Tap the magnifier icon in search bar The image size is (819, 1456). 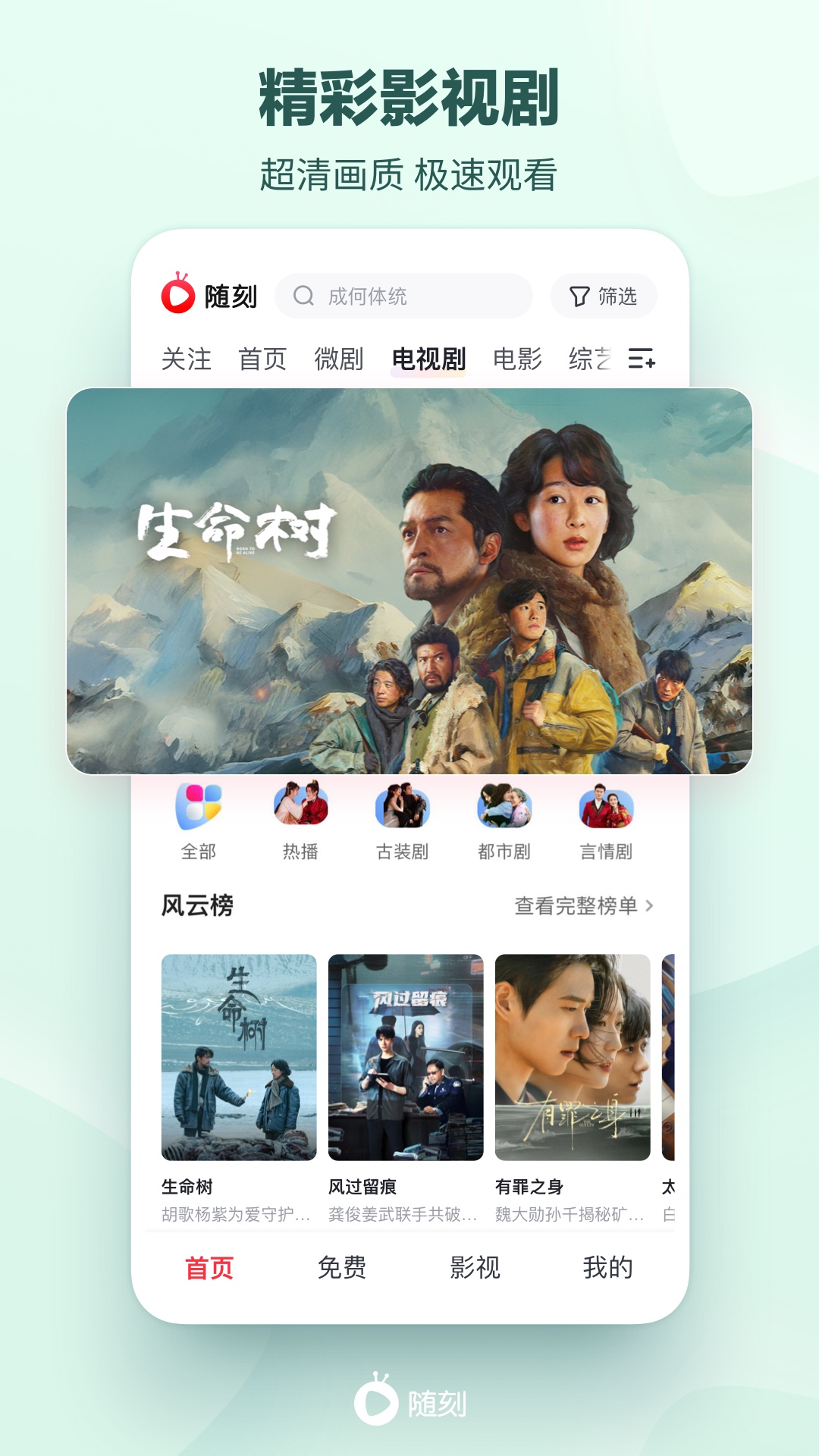pyautogui.click(x=305, y=296)
